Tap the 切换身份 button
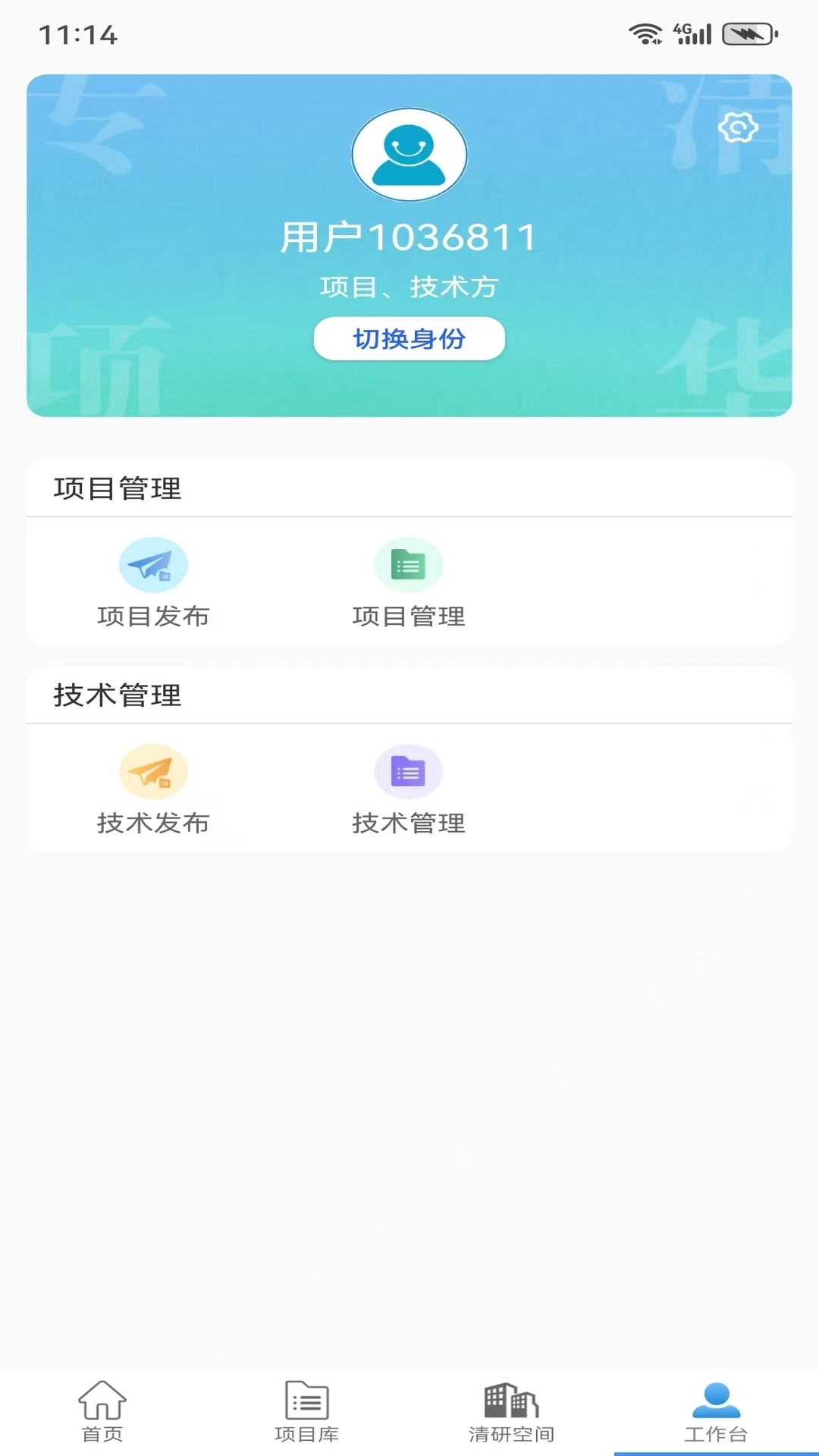This screenshot has width=819, height=1456. (x=409, y=338)
